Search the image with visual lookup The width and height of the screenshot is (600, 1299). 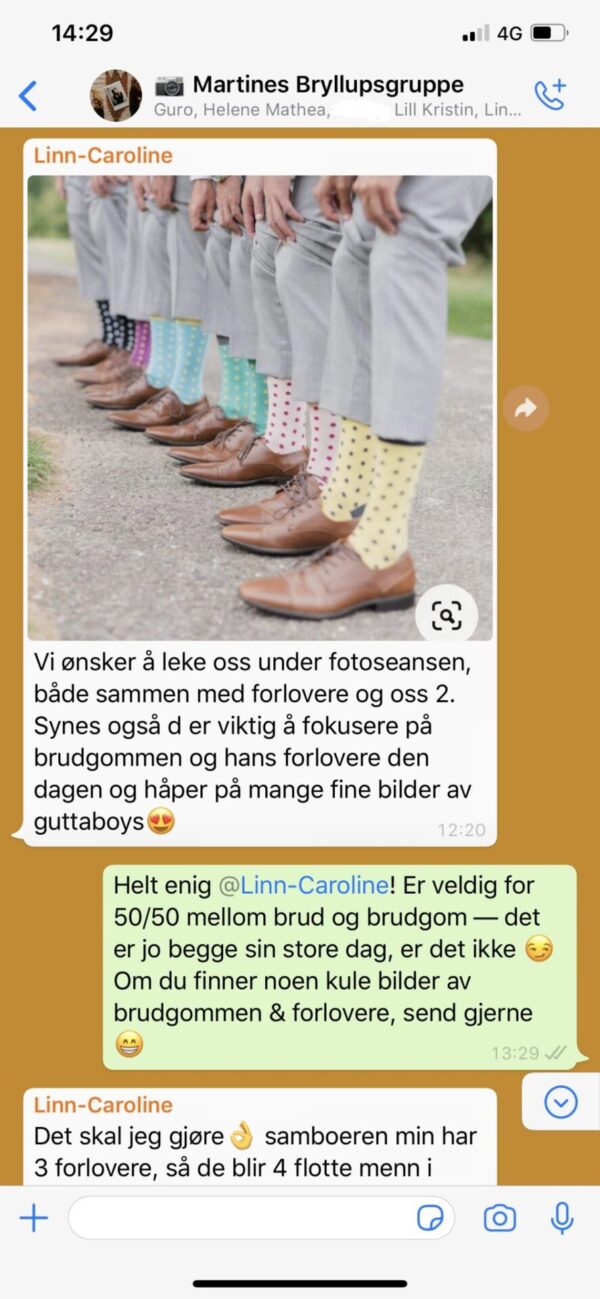(446, 614)
